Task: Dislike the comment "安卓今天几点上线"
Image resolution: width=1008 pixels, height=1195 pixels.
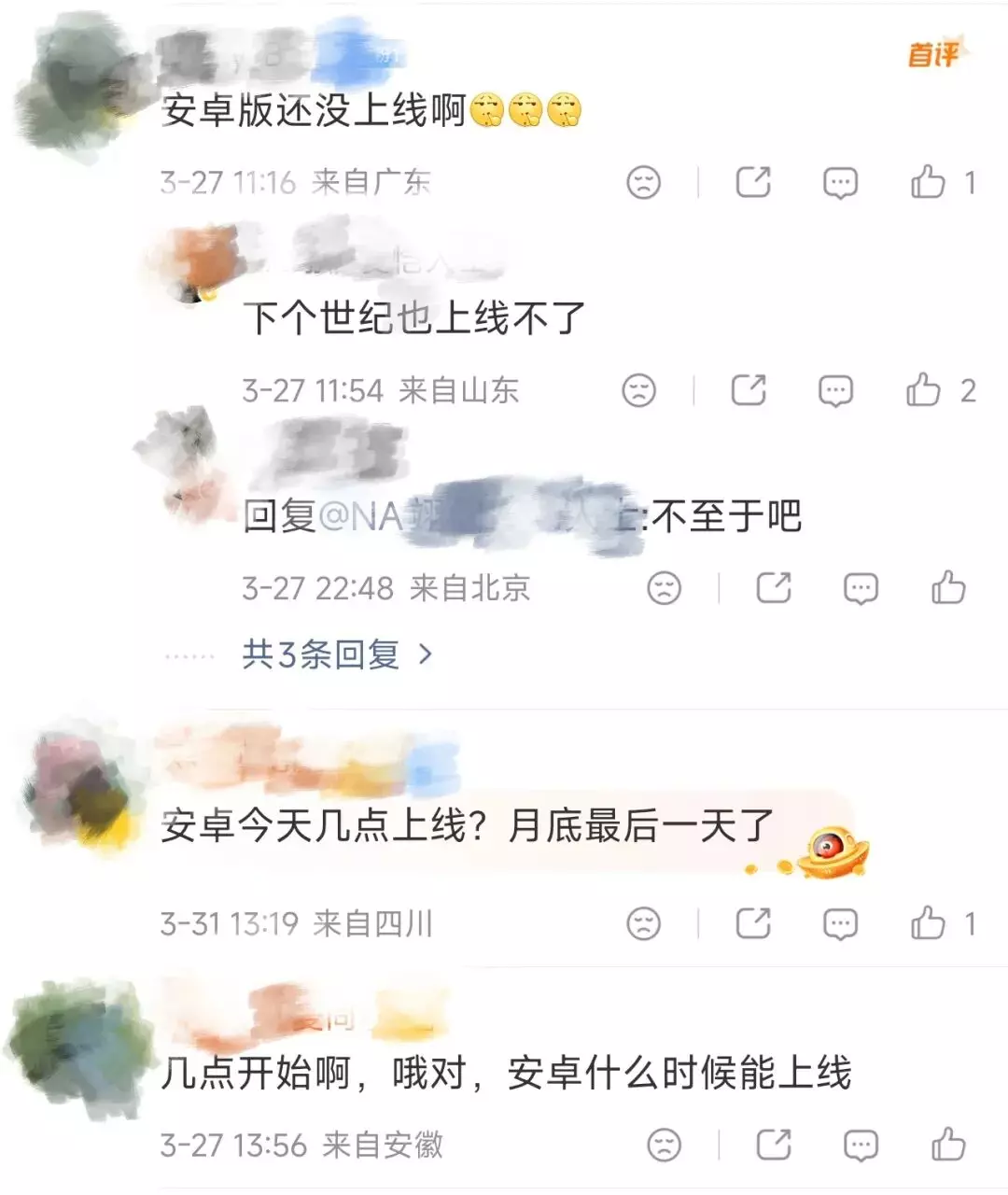Action: [643, 924]
